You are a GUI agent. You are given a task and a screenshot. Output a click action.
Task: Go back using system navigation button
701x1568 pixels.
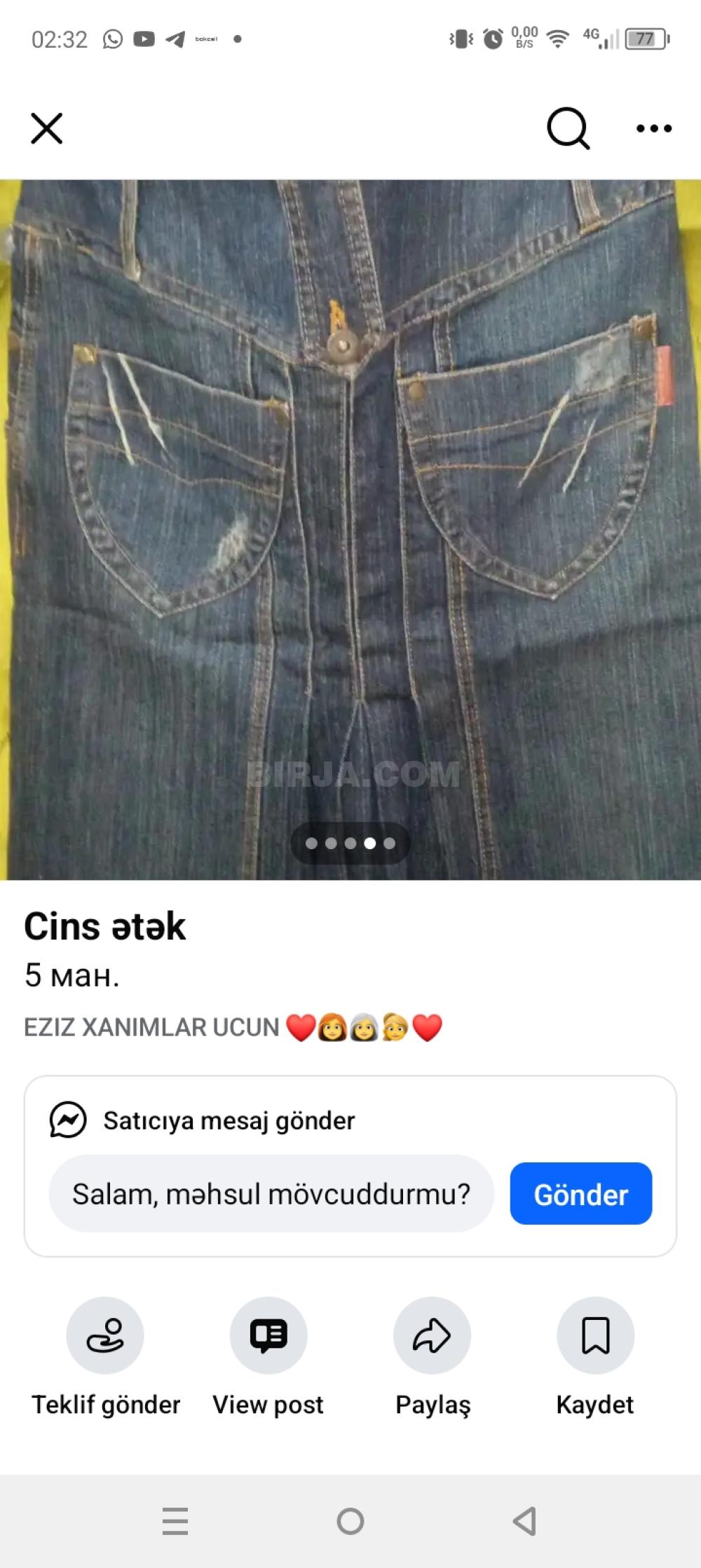(524, 1521)
